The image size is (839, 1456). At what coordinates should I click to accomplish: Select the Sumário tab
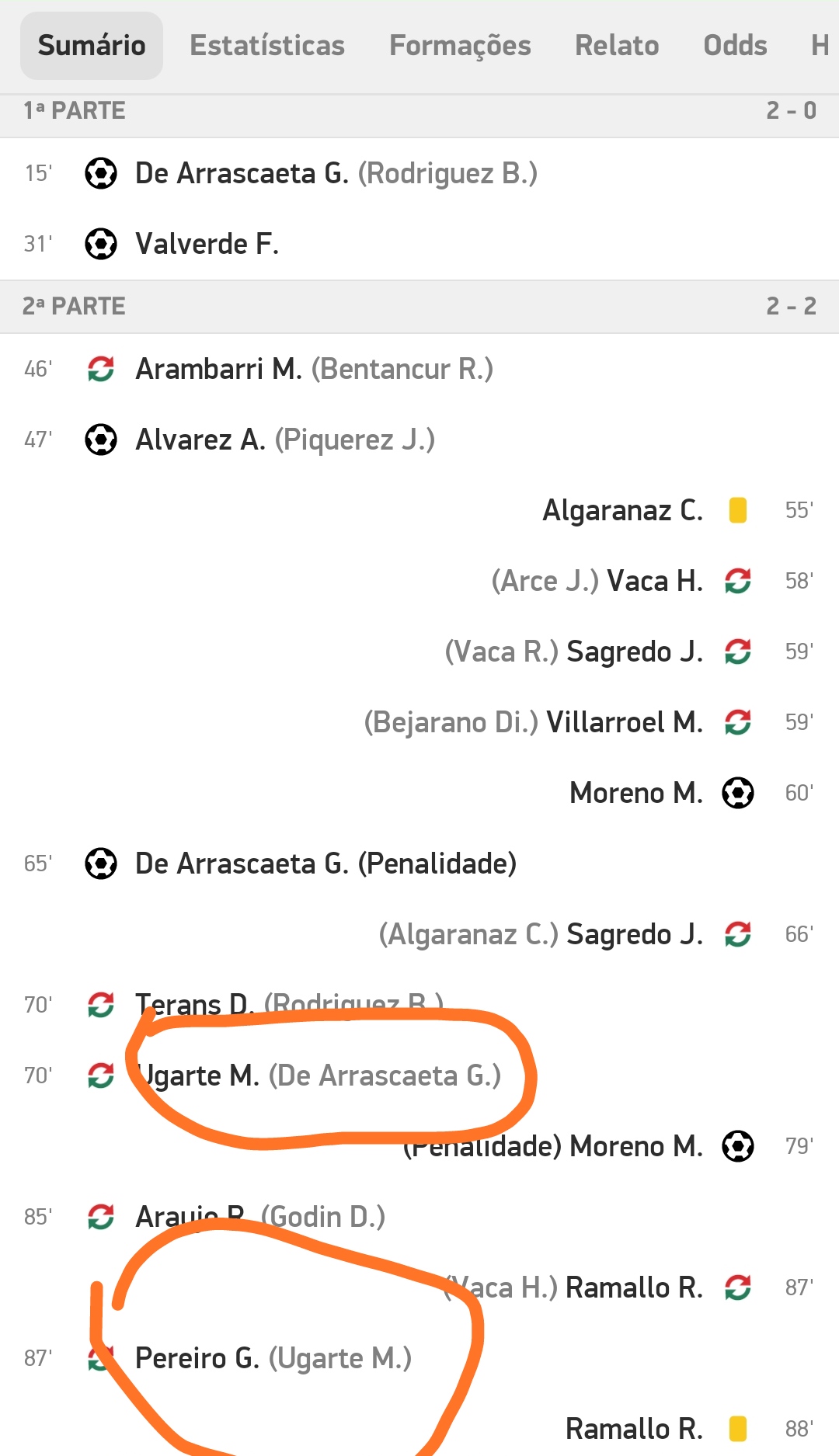pos(92,46)
